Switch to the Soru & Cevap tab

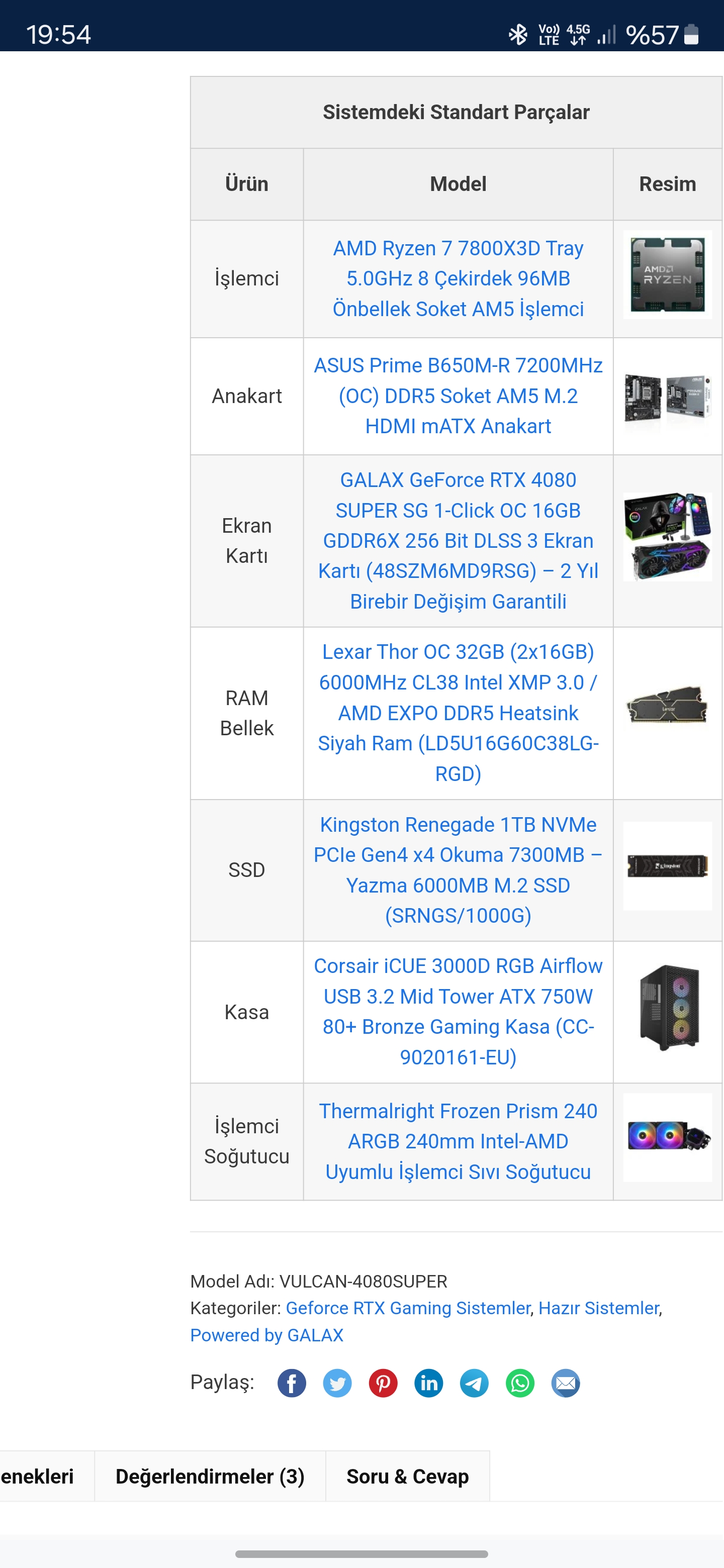(x=407, y=1476)
